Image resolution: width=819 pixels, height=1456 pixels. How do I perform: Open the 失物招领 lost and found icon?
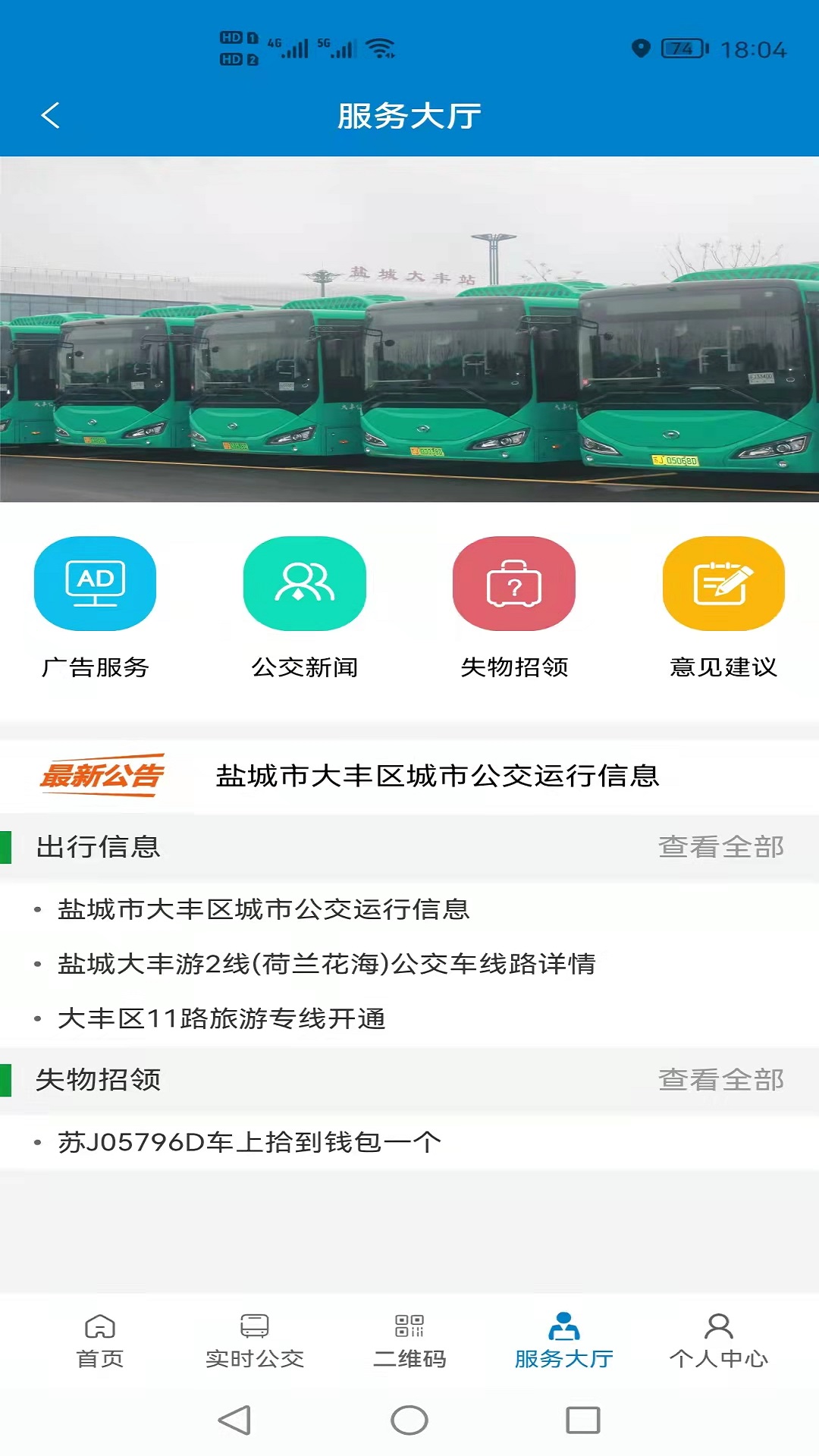click(514, 584)
